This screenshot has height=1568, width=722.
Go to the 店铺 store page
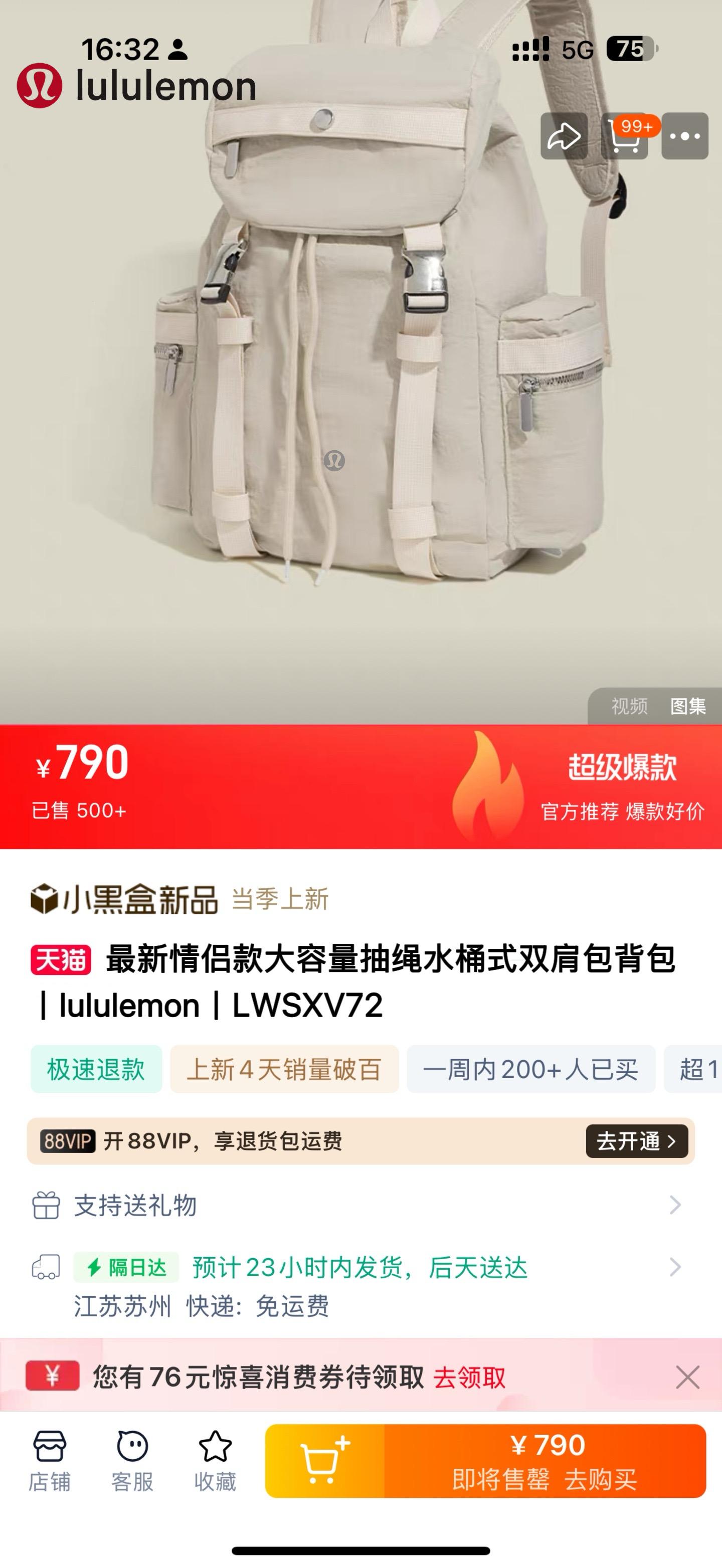pos(49,1461)
